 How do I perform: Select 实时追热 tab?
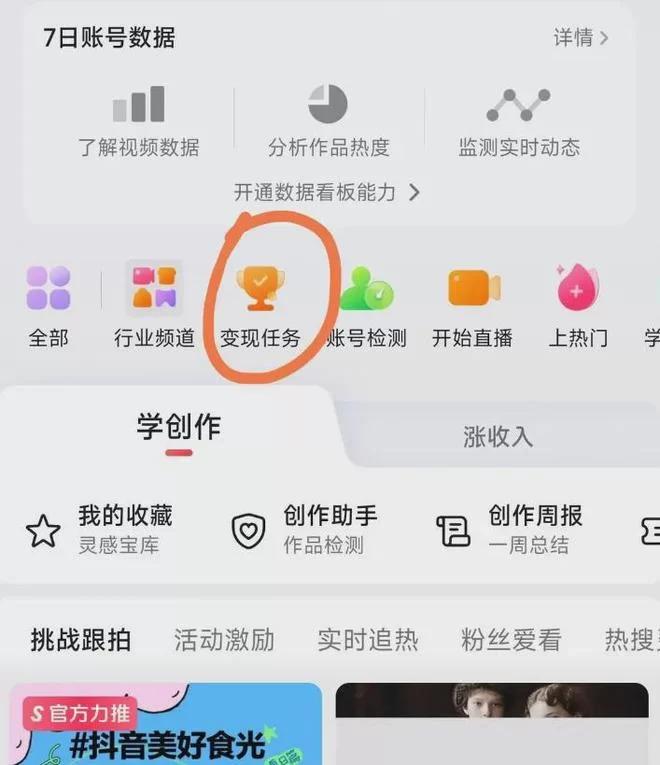tap(368, 640)
